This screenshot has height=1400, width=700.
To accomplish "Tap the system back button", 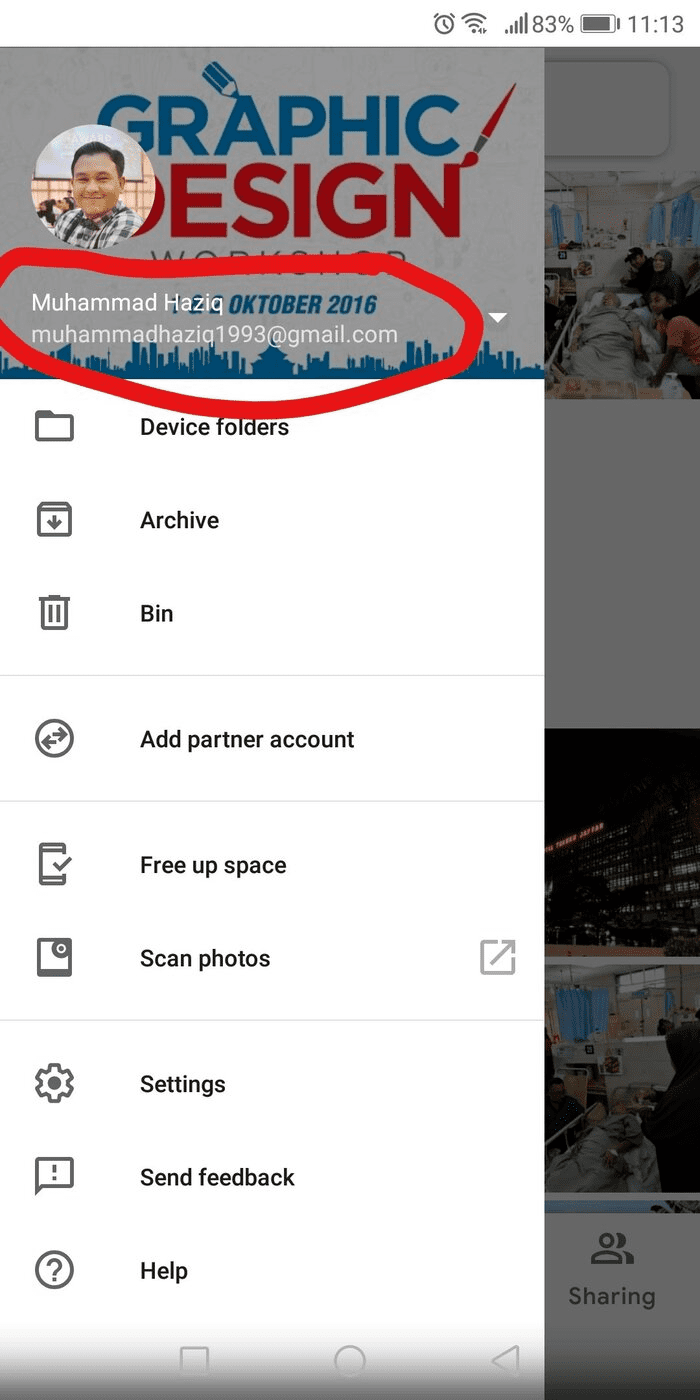I will 506,1360.
